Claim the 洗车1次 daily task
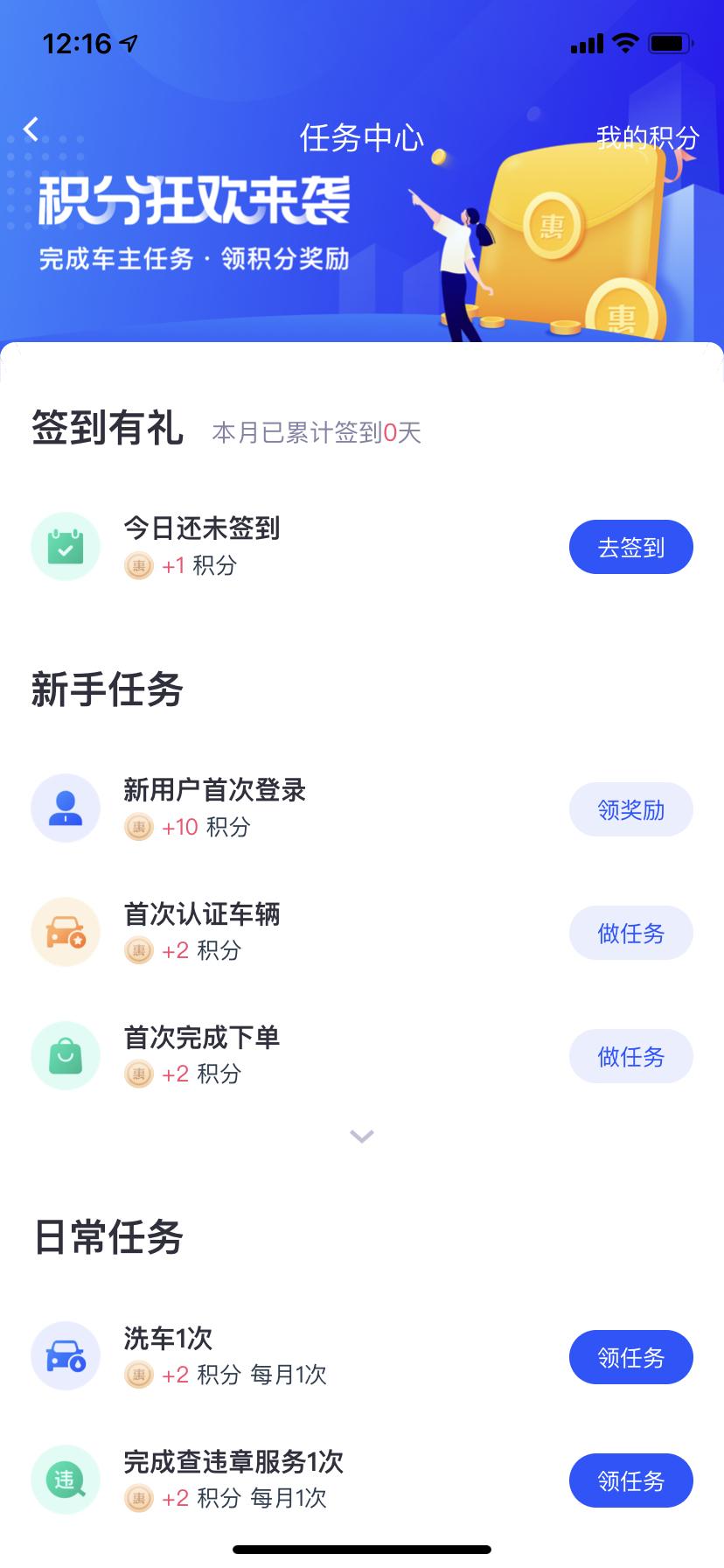This screenshot has height=1568, width=724. 630,1357
